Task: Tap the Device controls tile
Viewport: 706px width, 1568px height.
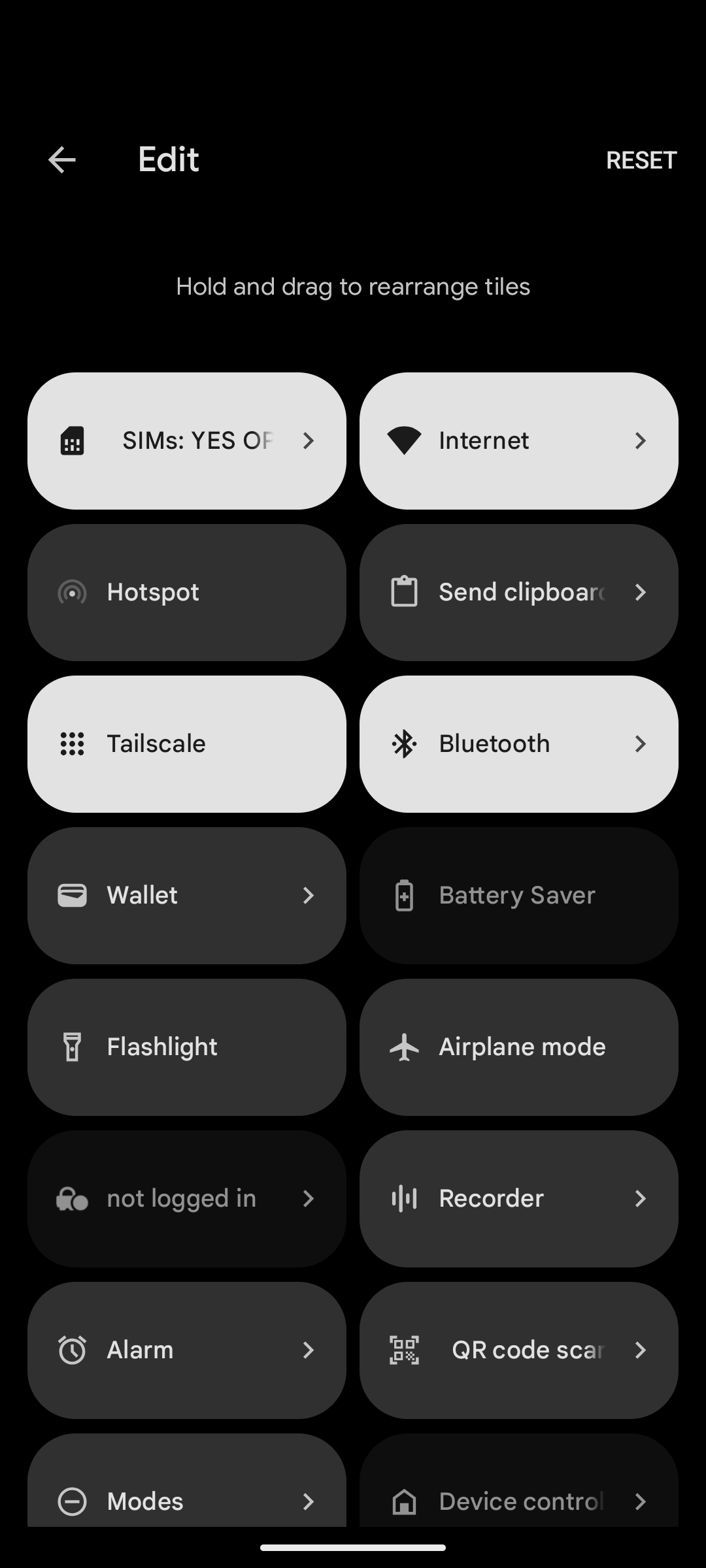Action: (x=519, y=1481)
